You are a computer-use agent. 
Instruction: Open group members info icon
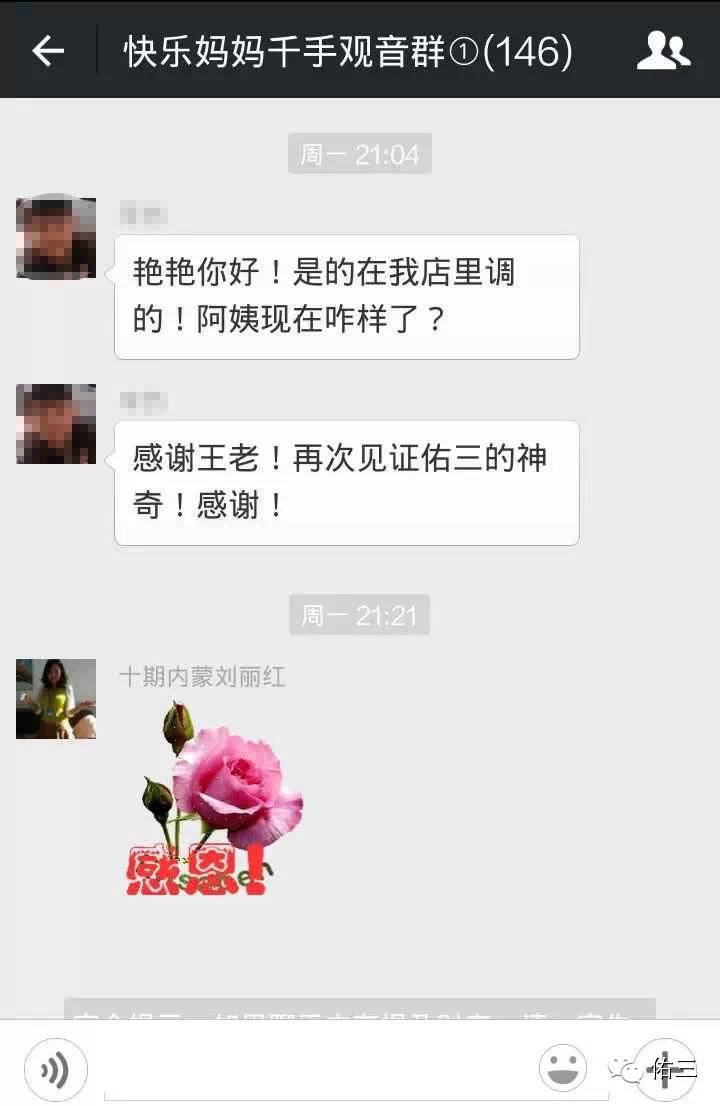tap(663, 50)
